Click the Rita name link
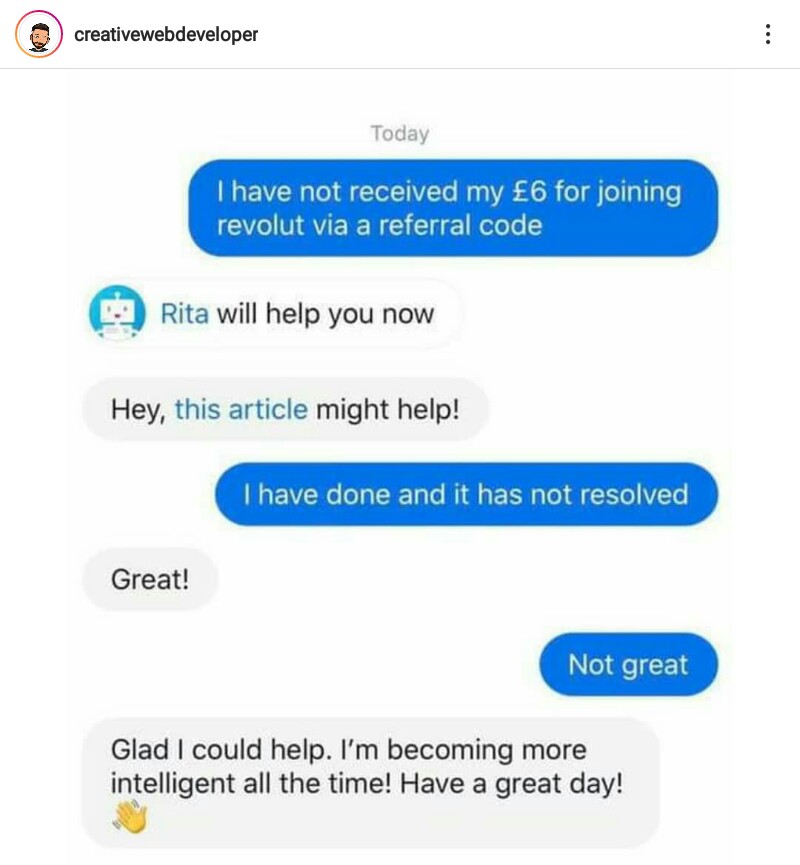This screenshot has height=865, width=800. [184, 313]
